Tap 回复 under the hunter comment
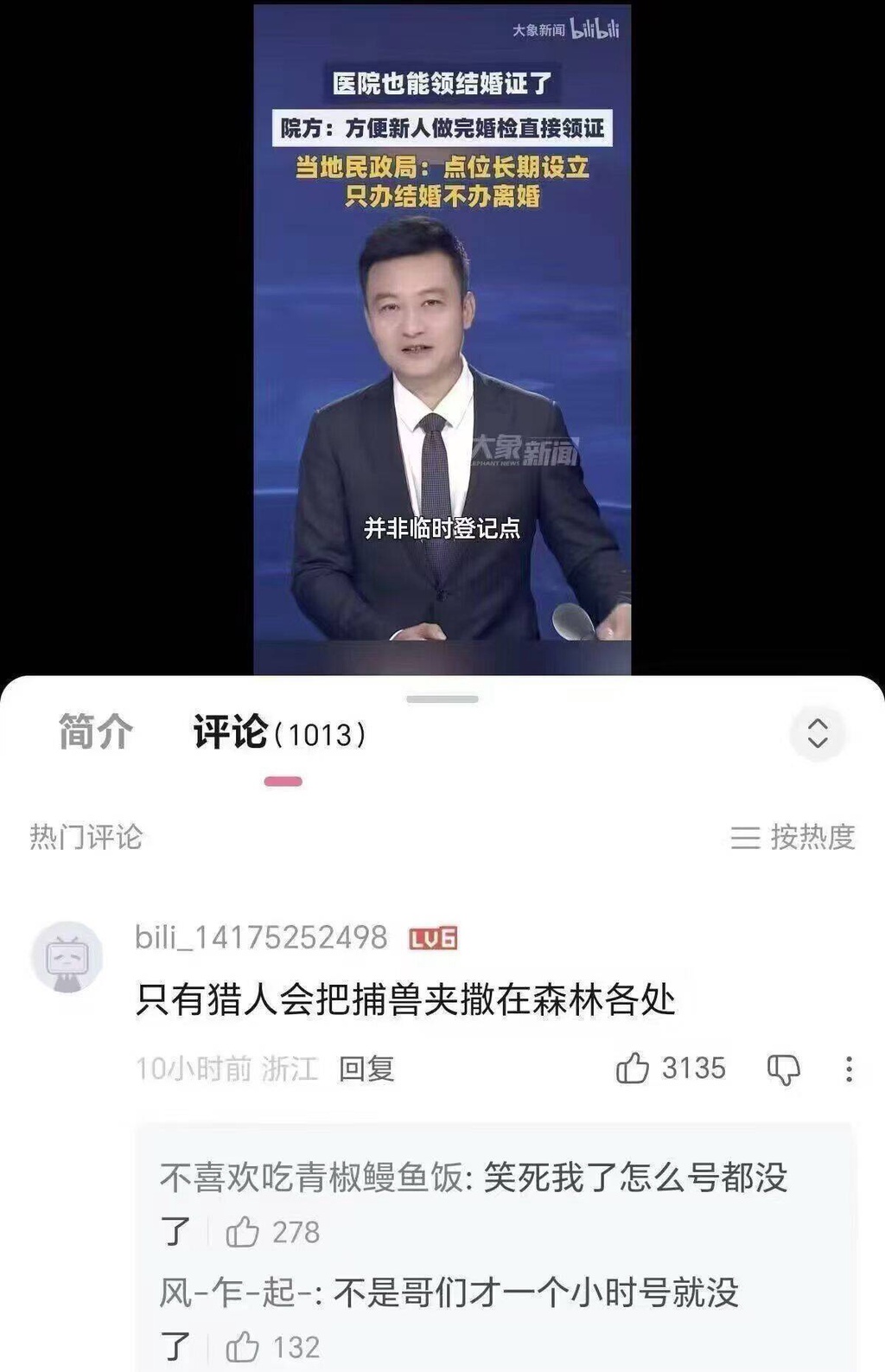This screenshot has width=885, height=1372. tap(366, 1069)
